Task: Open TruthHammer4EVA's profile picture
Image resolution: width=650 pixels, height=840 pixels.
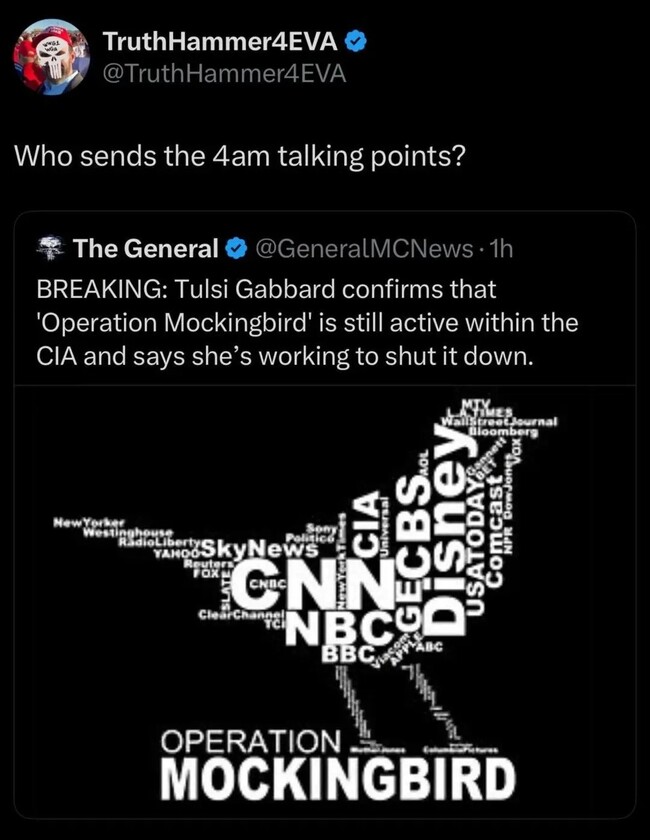Action: 51,56
